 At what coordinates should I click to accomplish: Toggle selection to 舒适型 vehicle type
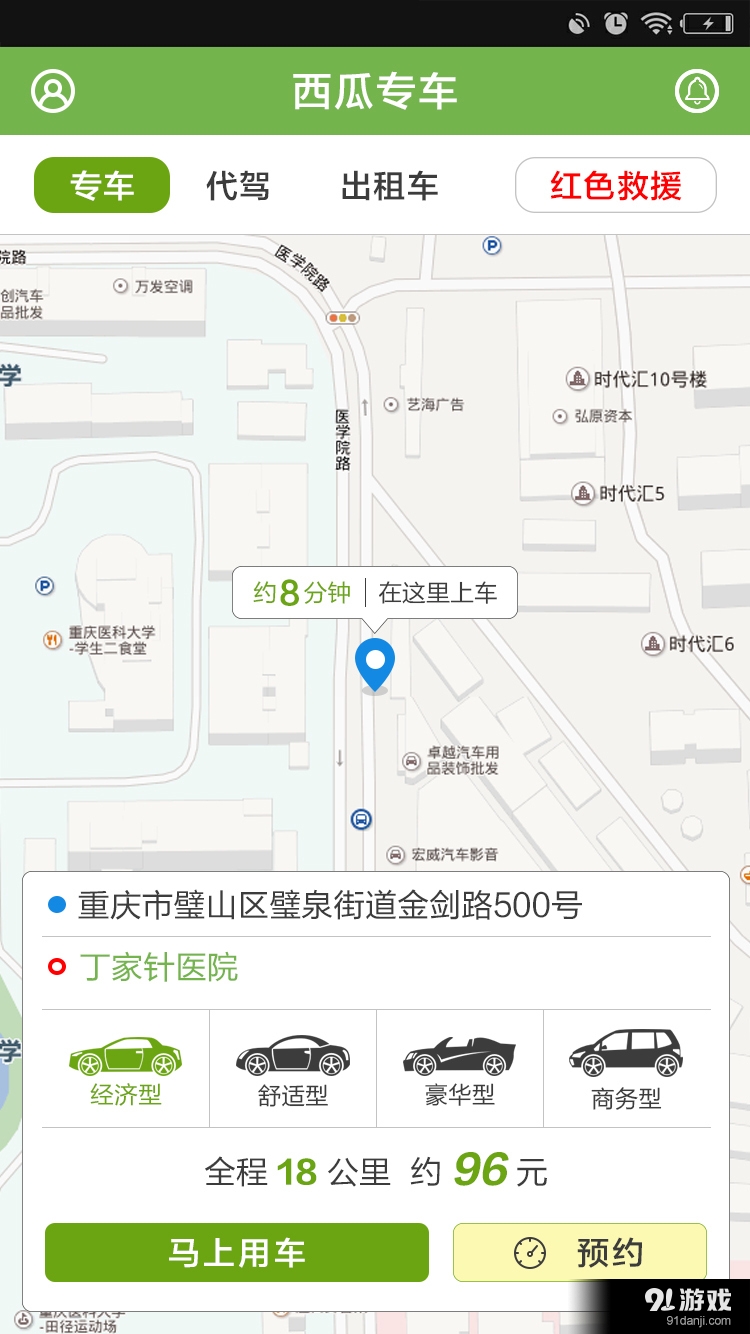pos(292,1068)
